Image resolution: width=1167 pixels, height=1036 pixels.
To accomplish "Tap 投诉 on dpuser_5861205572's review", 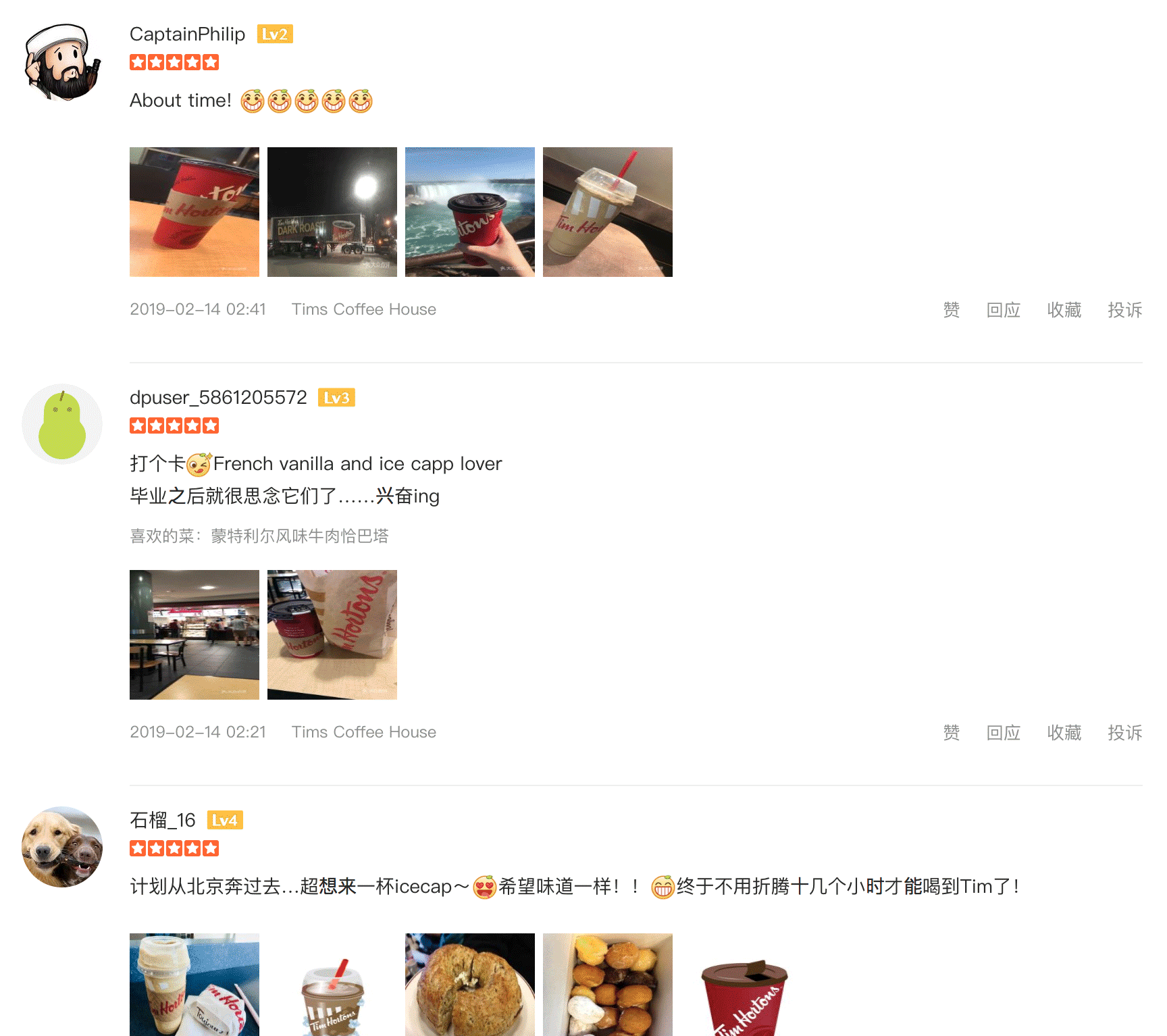I will point(1124,733).
